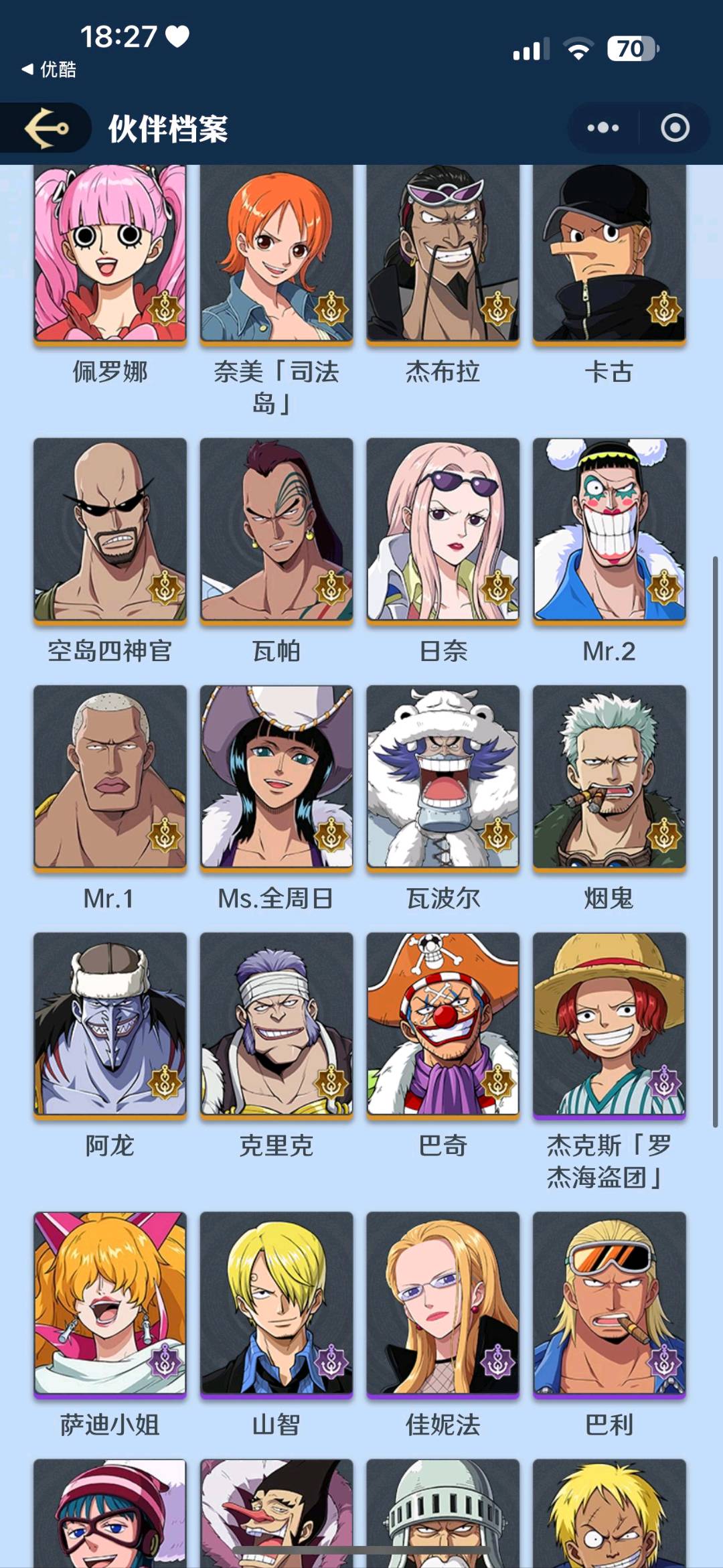The width and height of the screenshot is (723, 1568).
Task: View 瓦波尔 character file
Action: point(443,778)
